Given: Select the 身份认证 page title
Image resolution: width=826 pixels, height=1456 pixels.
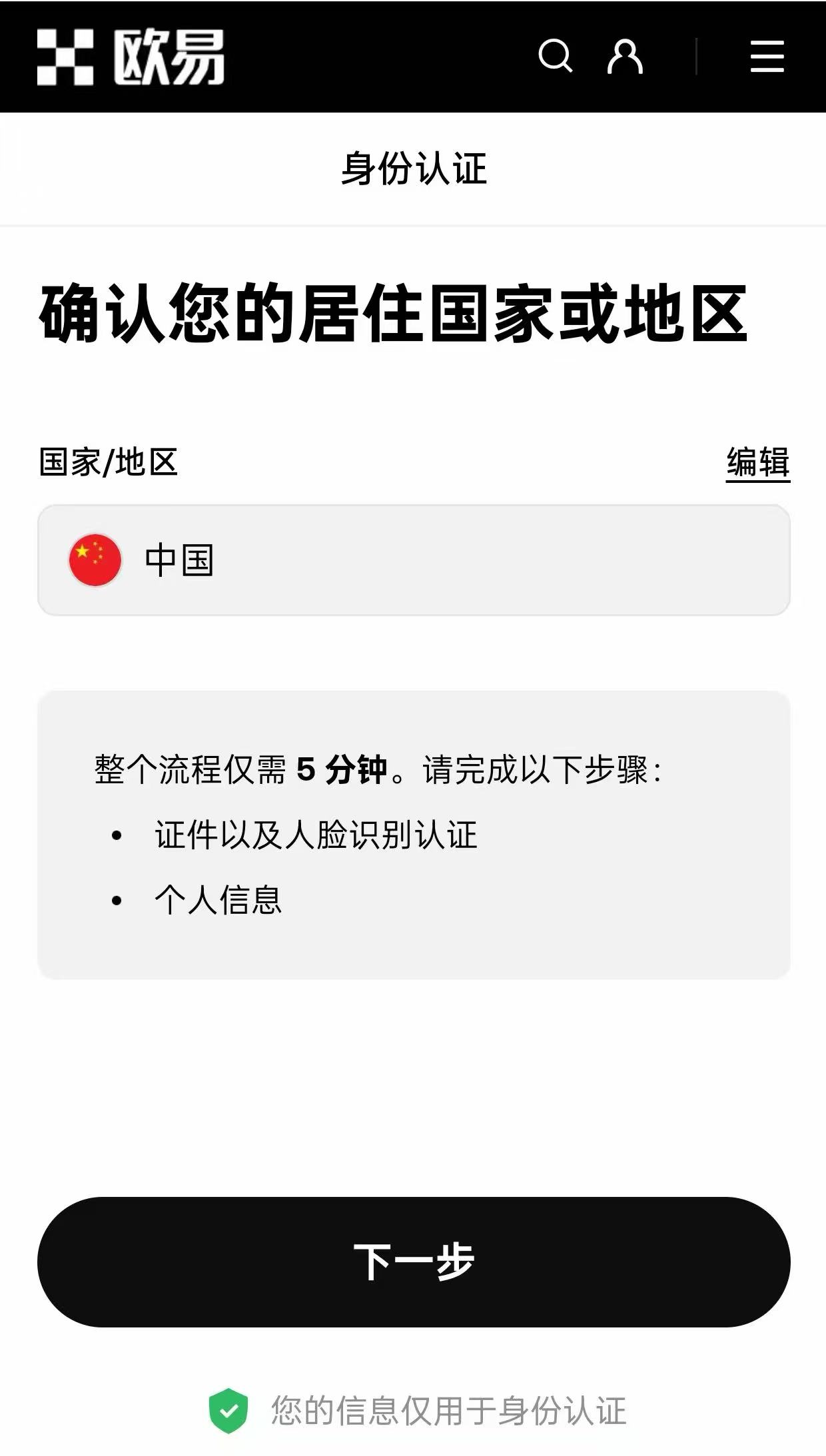Looking at the screenshot, I should pyautogui.click(x=413, y=169).
